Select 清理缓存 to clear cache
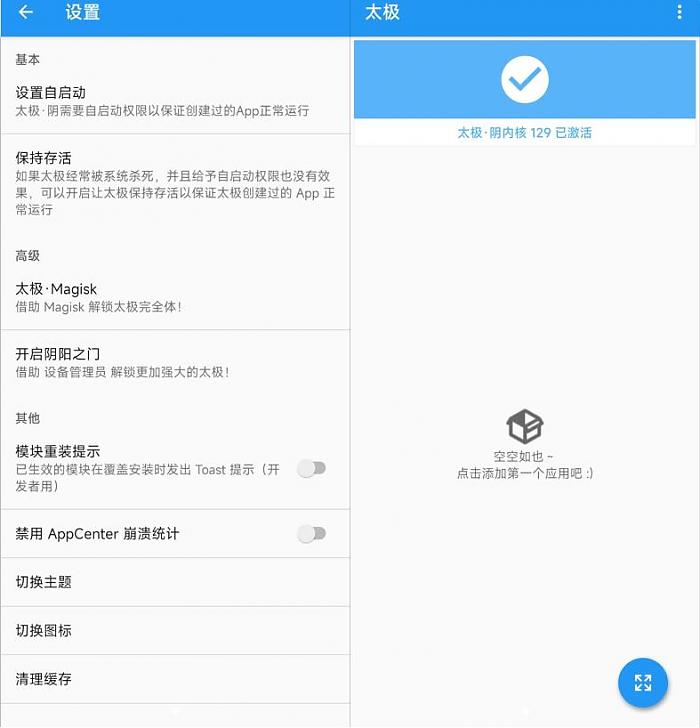This screenshot has width=700, height=728. click(x=175, y=679)
